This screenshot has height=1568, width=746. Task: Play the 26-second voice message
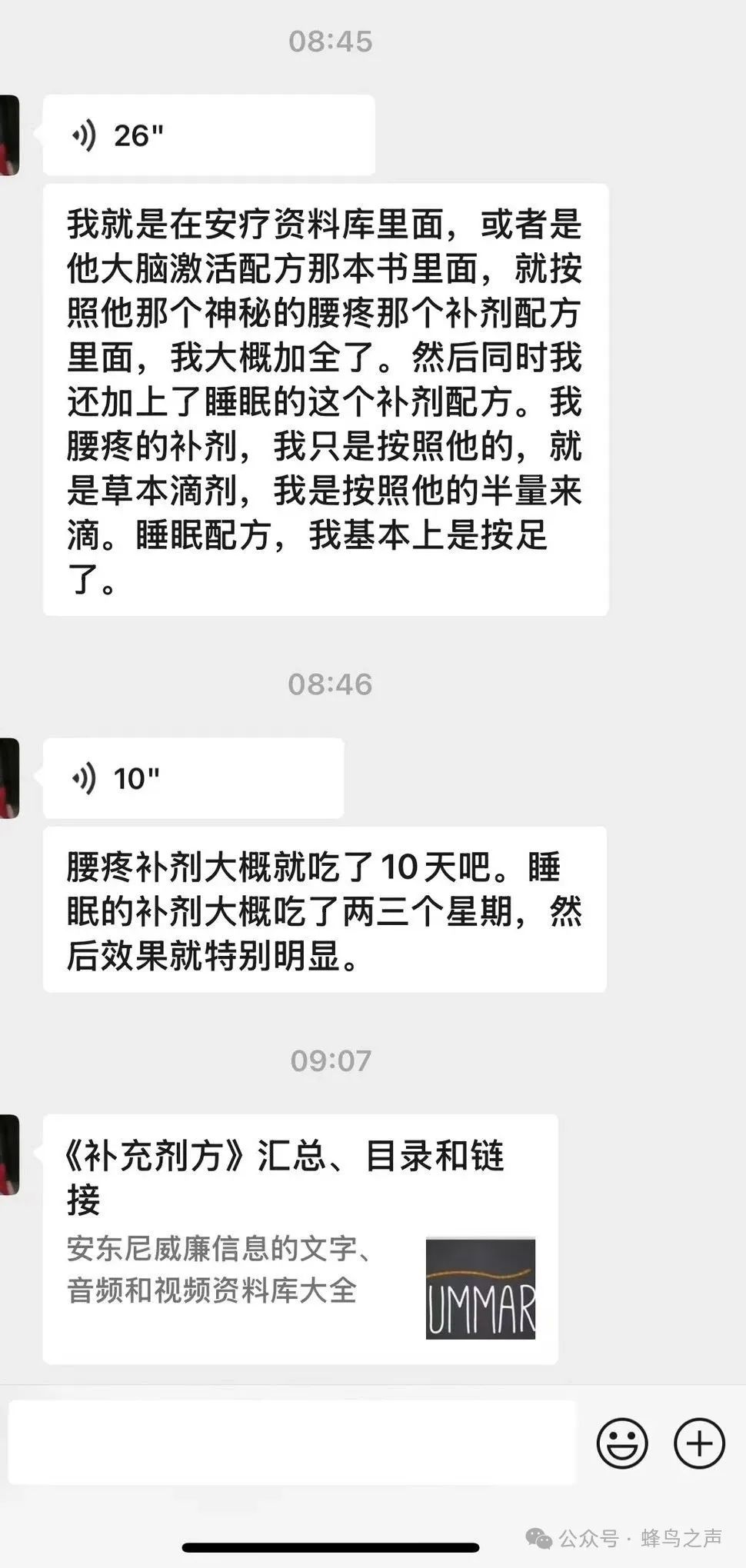coord(208,135)
